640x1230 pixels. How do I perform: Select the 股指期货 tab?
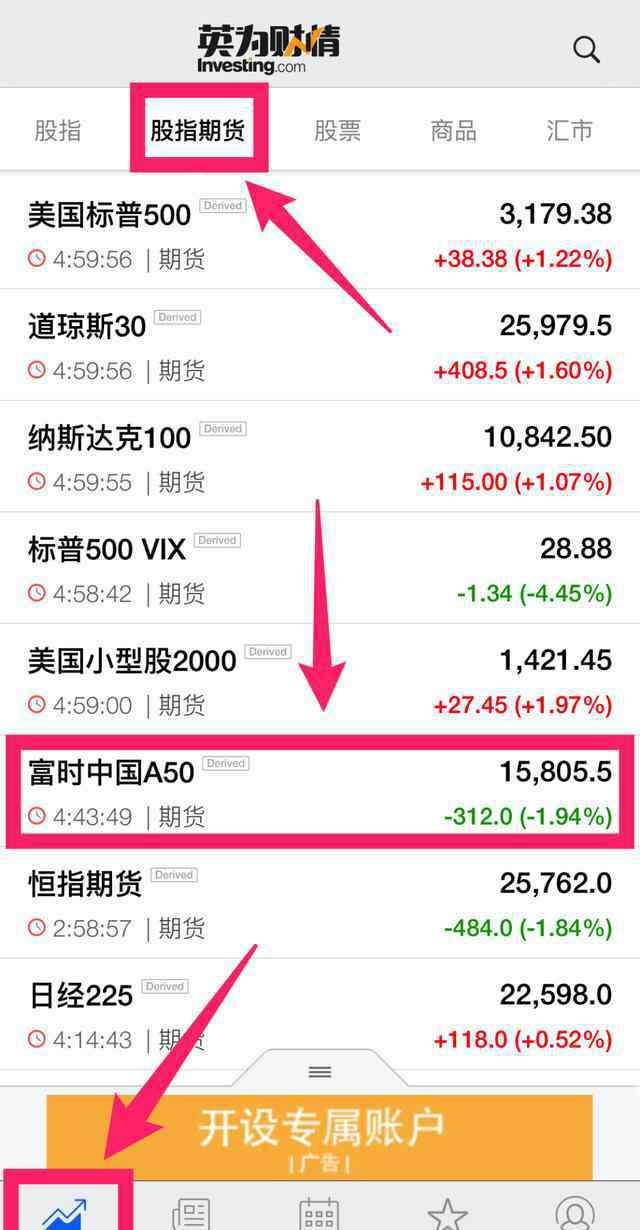coord(197,131)
